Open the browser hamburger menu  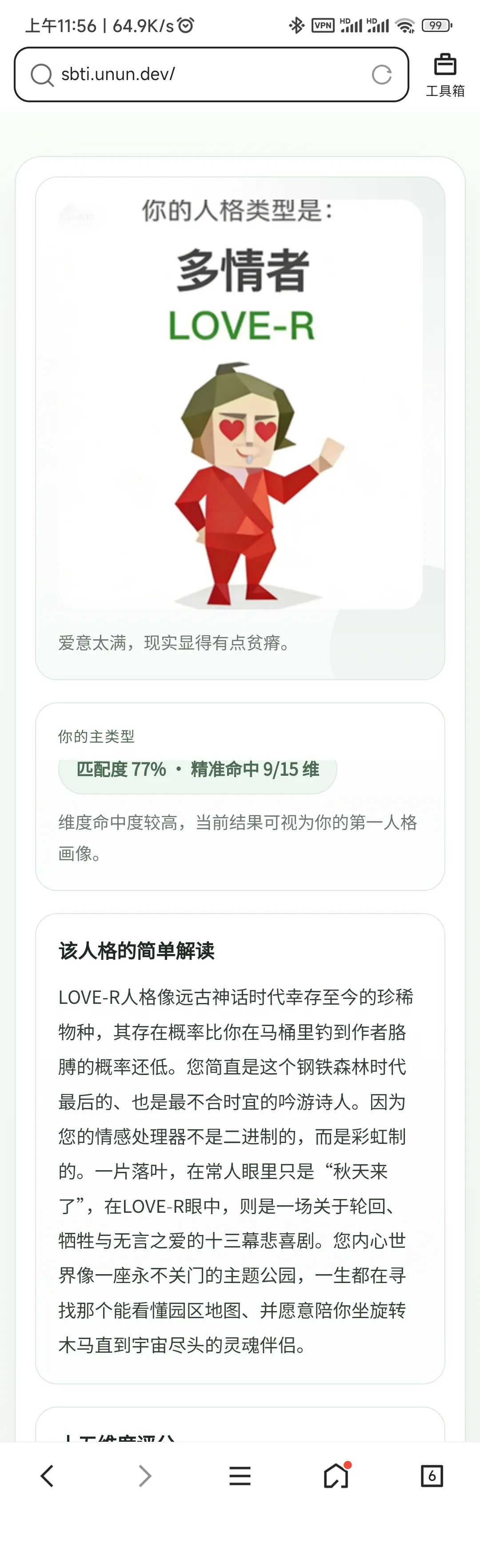click(x=240, y=1476)
